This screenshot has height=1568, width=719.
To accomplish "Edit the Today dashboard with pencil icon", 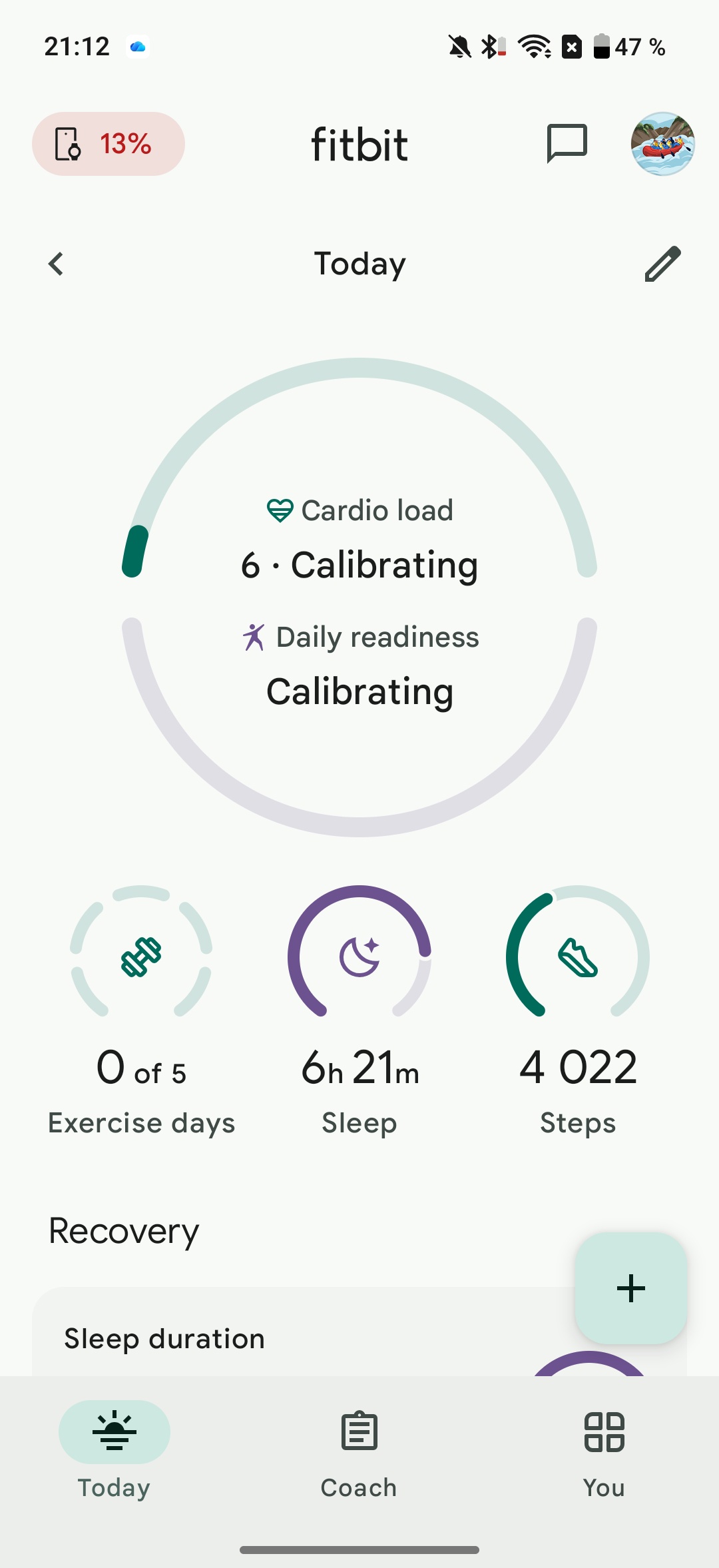I will (x=662, y=264).
